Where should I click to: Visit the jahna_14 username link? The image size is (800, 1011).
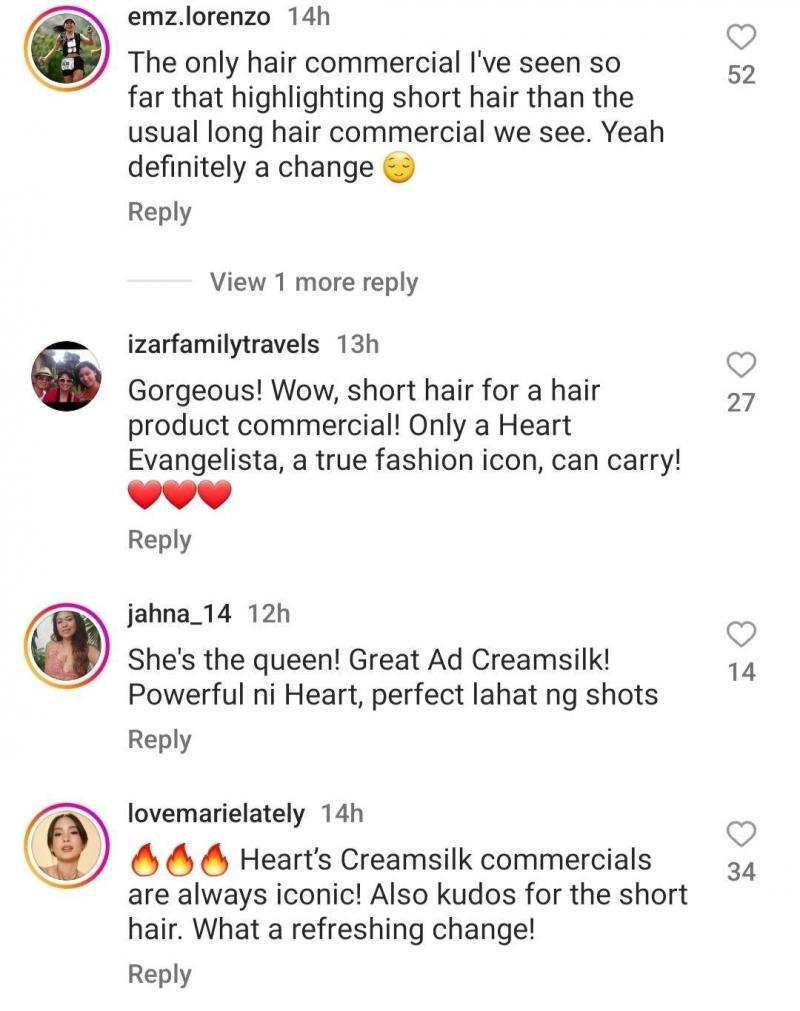[180, 614]
